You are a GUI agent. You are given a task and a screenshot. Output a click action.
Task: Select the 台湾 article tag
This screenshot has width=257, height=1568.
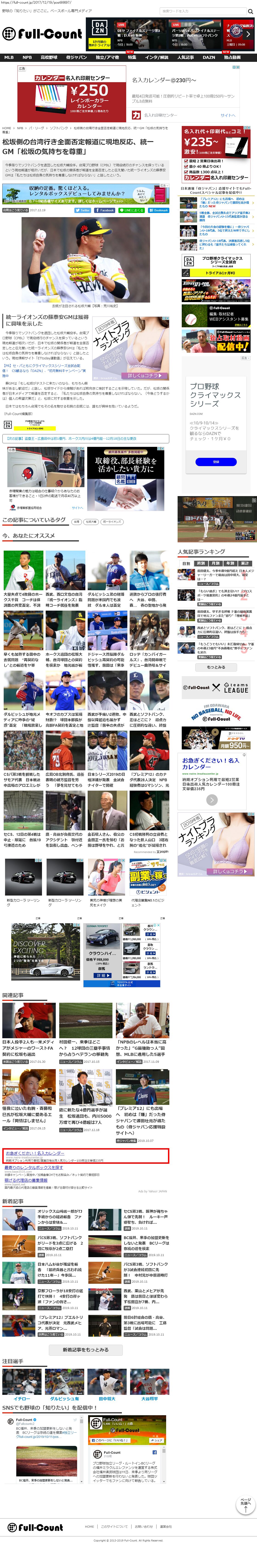(x=76, y=522)
